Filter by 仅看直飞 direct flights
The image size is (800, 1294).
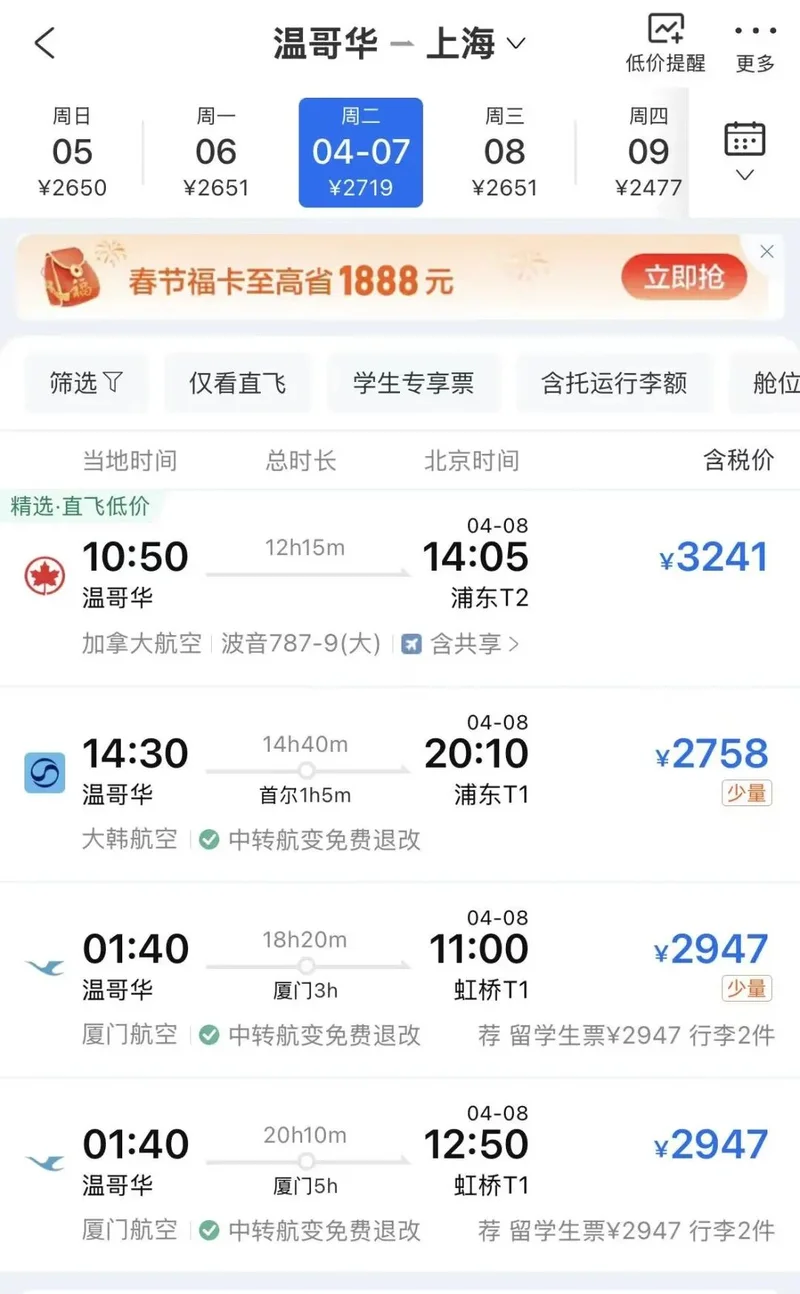coord(237,382)
